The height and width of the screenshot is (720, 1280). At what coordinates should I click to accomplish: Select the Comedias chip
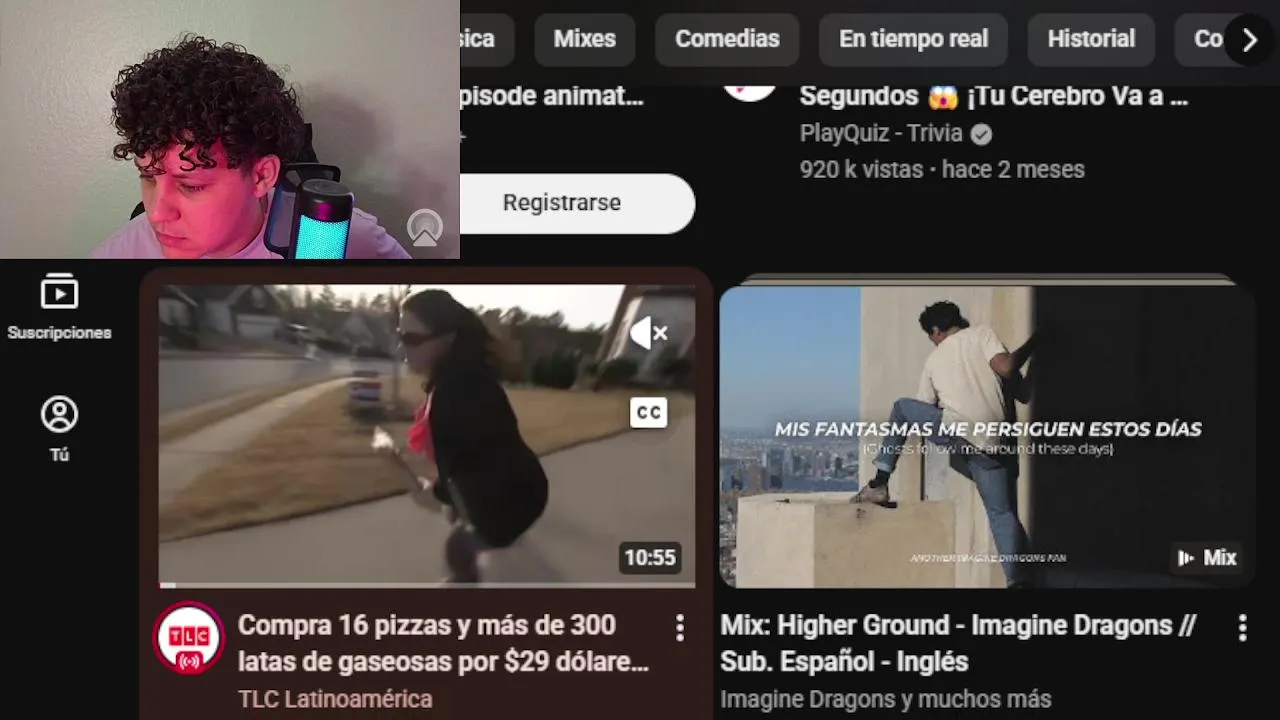point(727,39)
